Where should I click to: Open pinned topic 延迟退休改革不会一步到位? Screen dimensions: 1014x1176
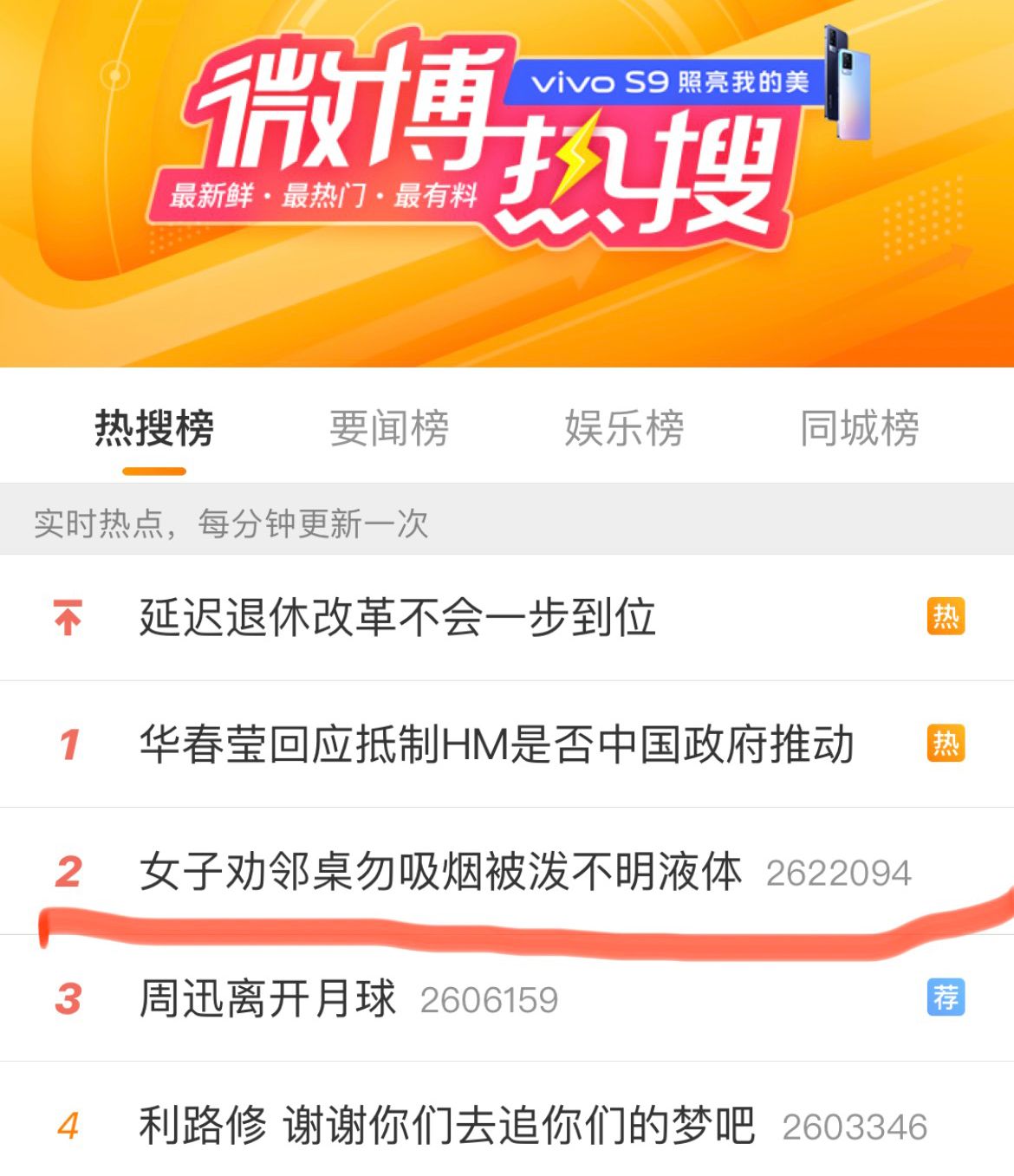tap(397, 618)
